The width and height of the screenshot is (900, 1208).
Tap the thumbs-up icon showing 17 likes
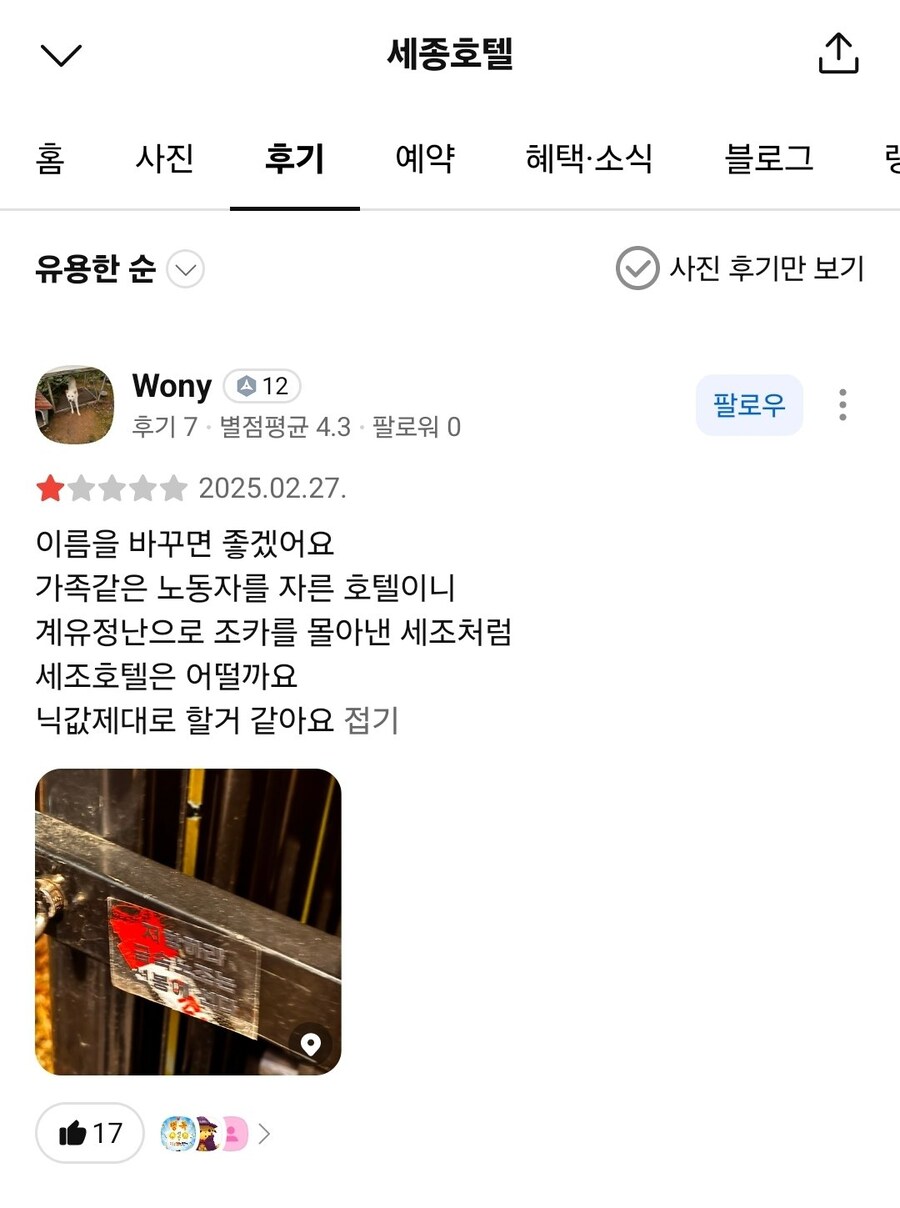89,1133
